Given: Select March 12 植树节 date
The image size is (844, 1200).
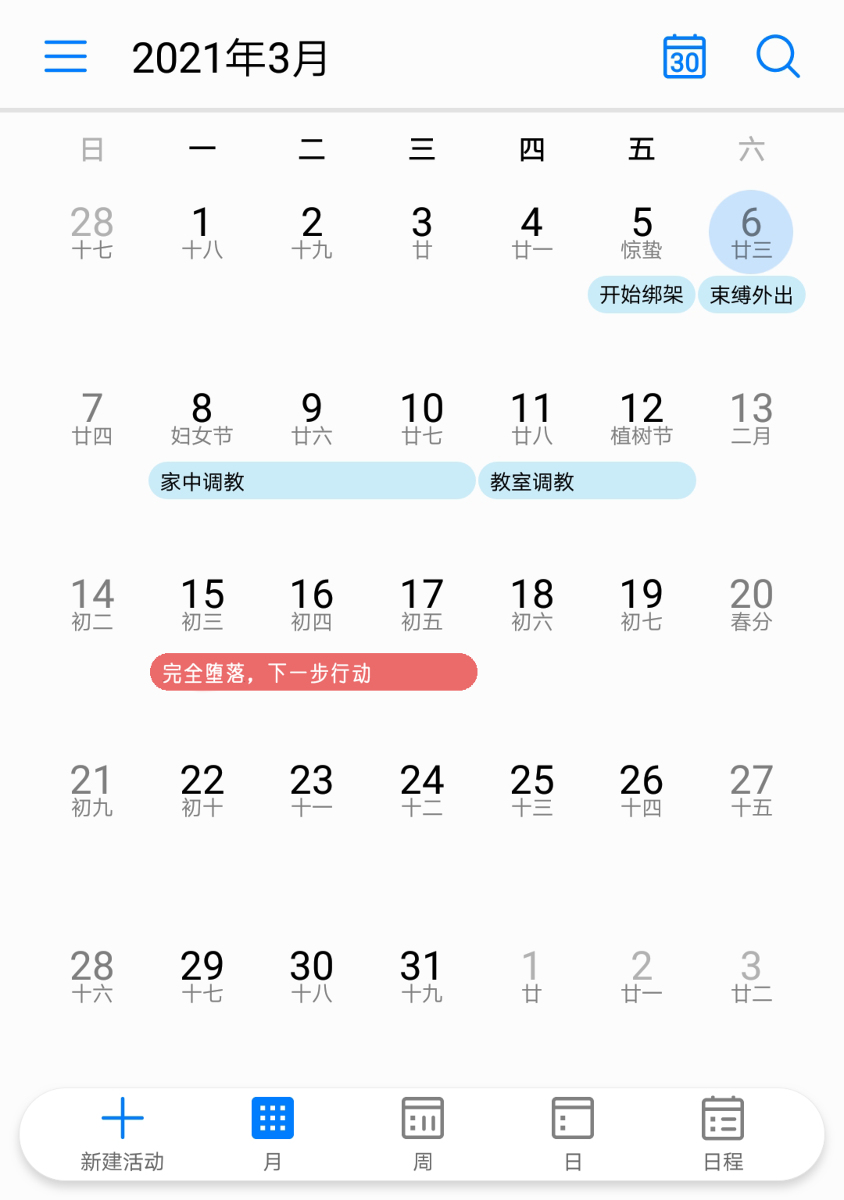Looking at the screenshot, I should point(641,418).
